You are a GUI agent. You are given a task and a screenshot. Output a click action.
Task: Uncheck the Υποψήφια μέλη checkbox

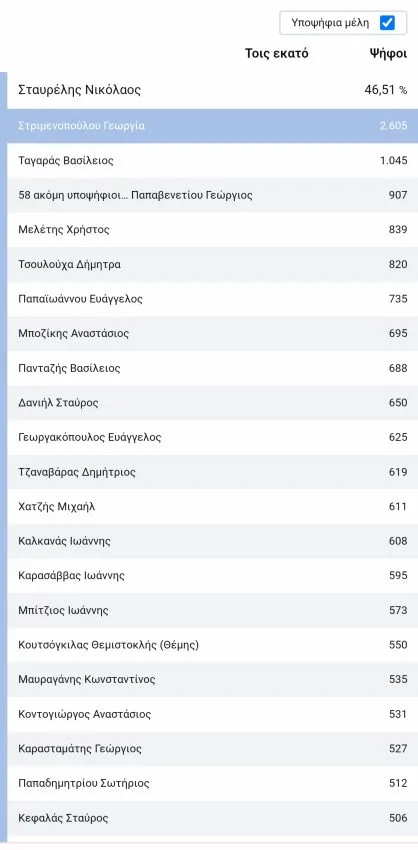tap(387, 23)
